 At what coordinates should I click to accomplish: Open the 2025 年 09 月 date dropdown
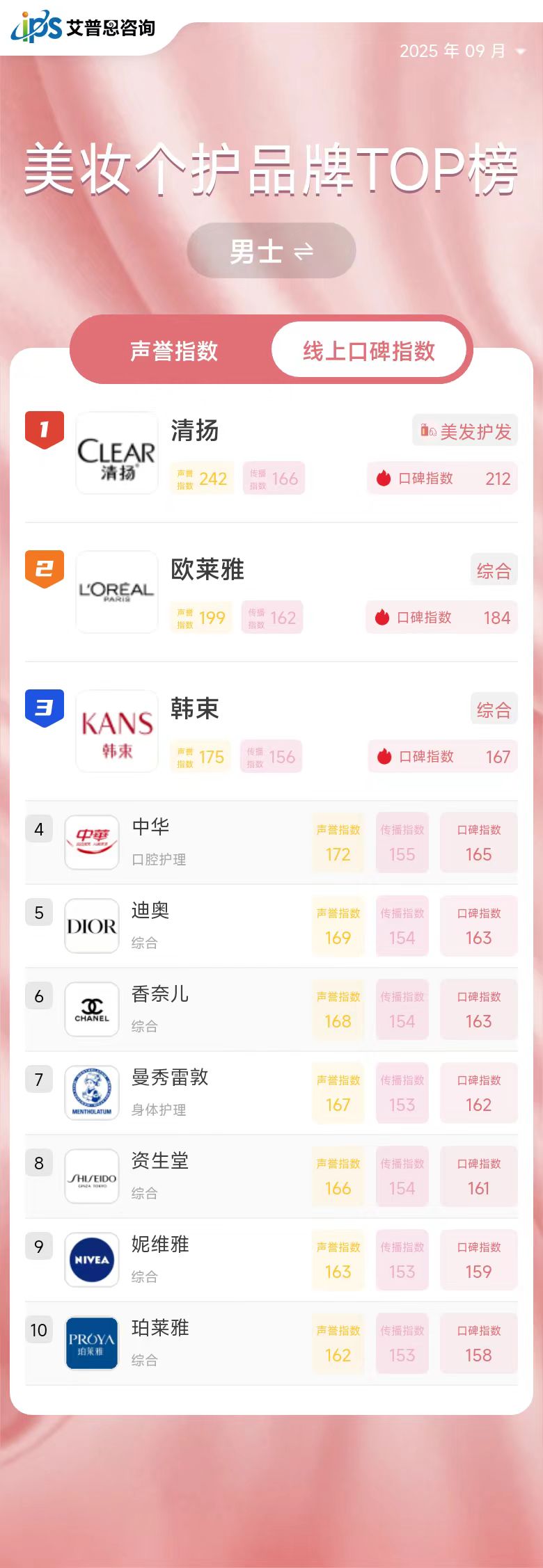(x=462, y=51)
